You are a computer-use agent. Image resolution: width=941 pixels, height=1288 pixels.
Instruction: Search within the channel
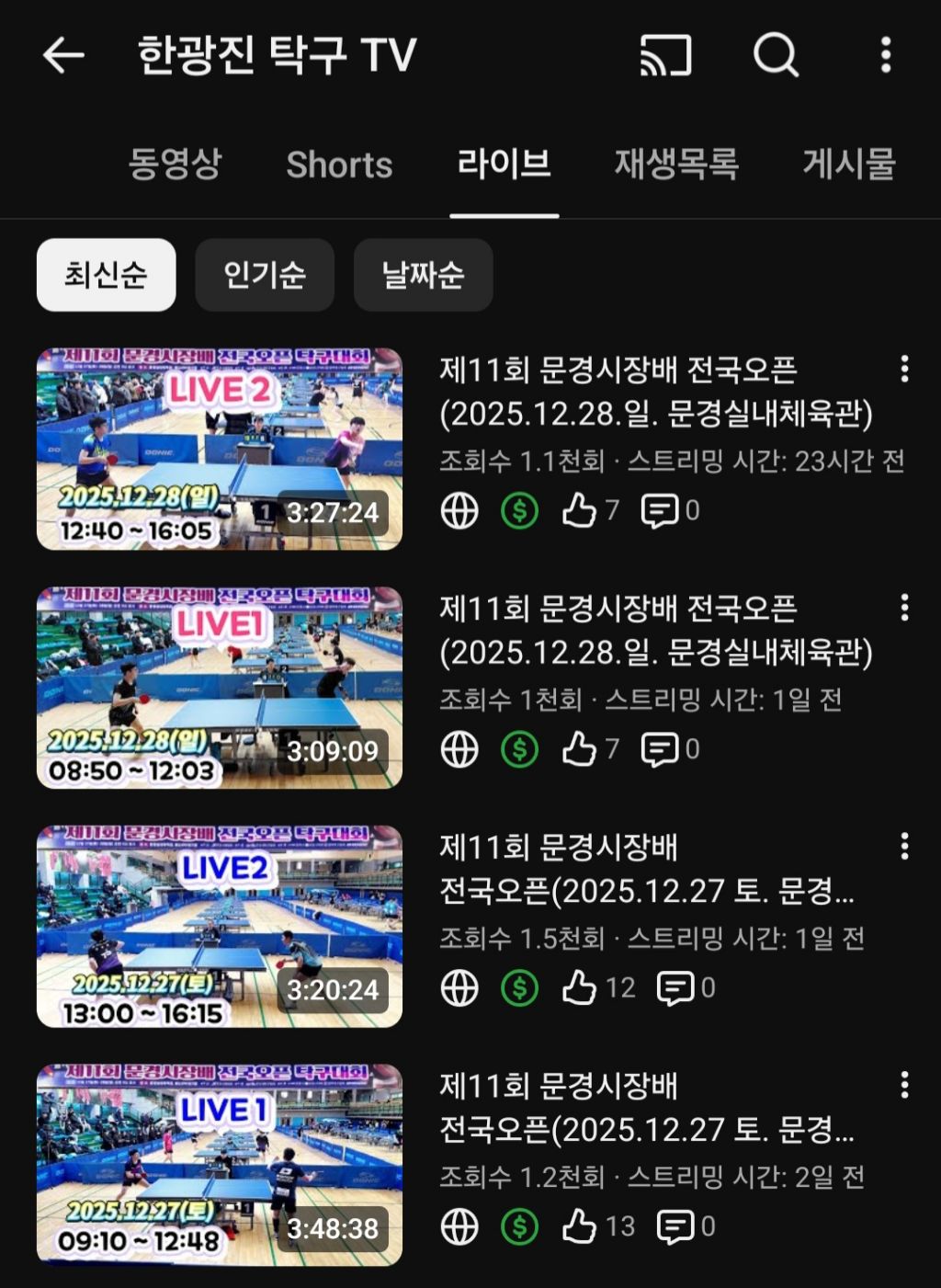click(x=776, y=55)
